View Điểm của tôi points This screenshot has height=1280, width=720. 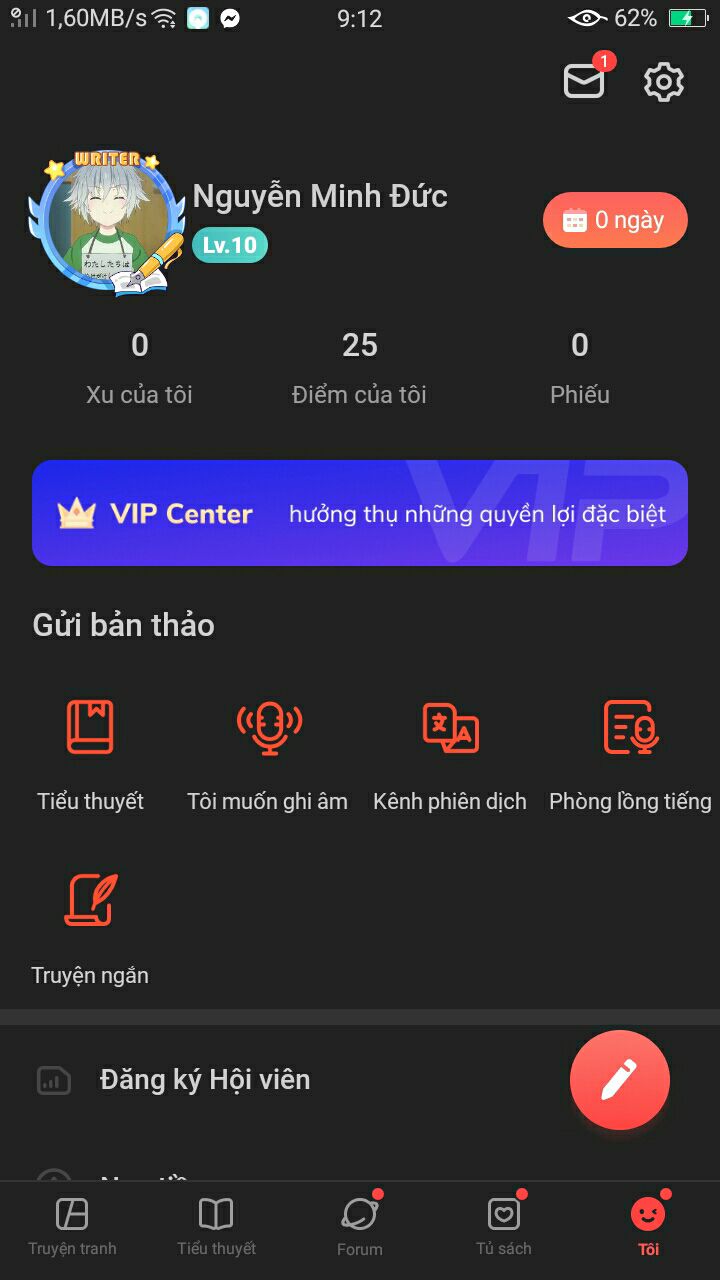[x=359, y=368]
